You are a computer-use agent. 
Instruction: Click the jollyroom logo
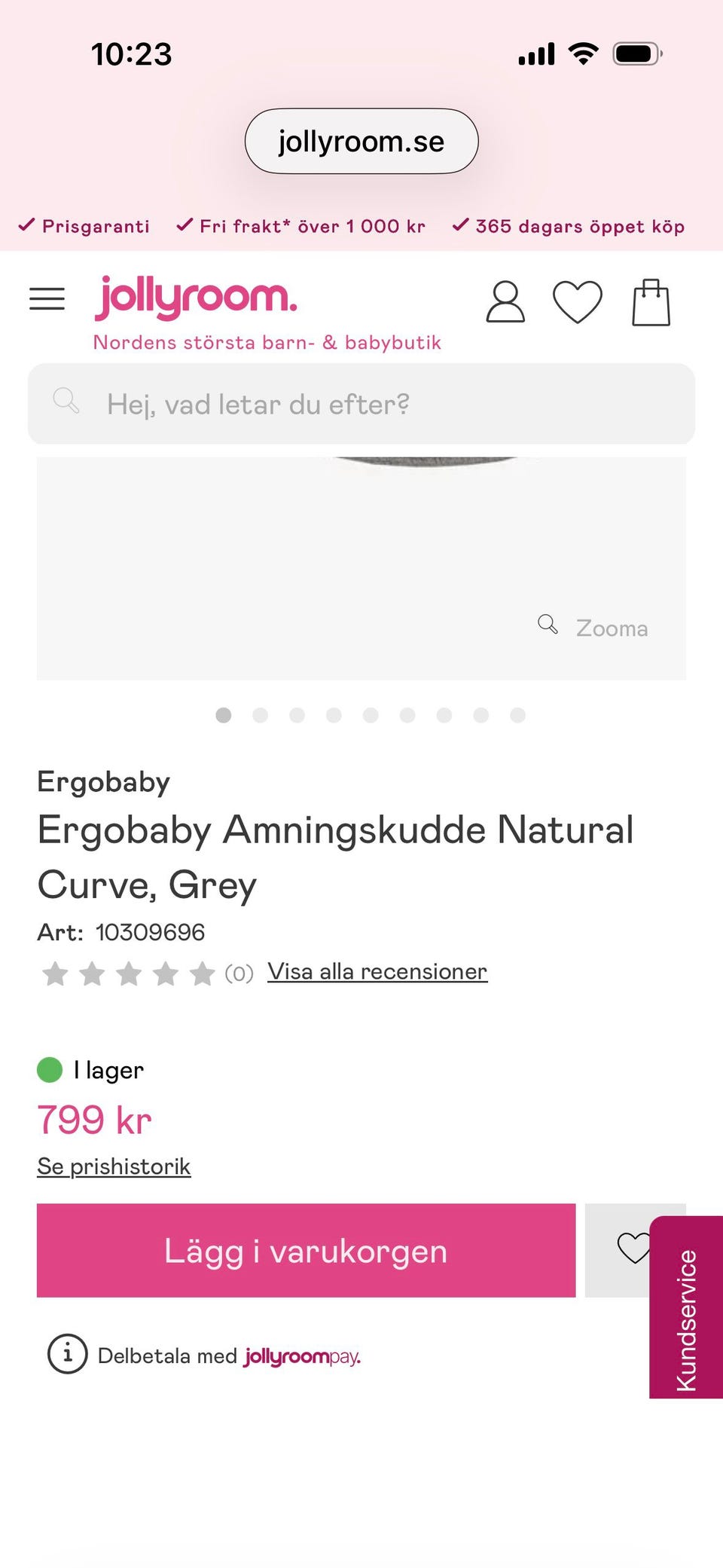(196, 298)
